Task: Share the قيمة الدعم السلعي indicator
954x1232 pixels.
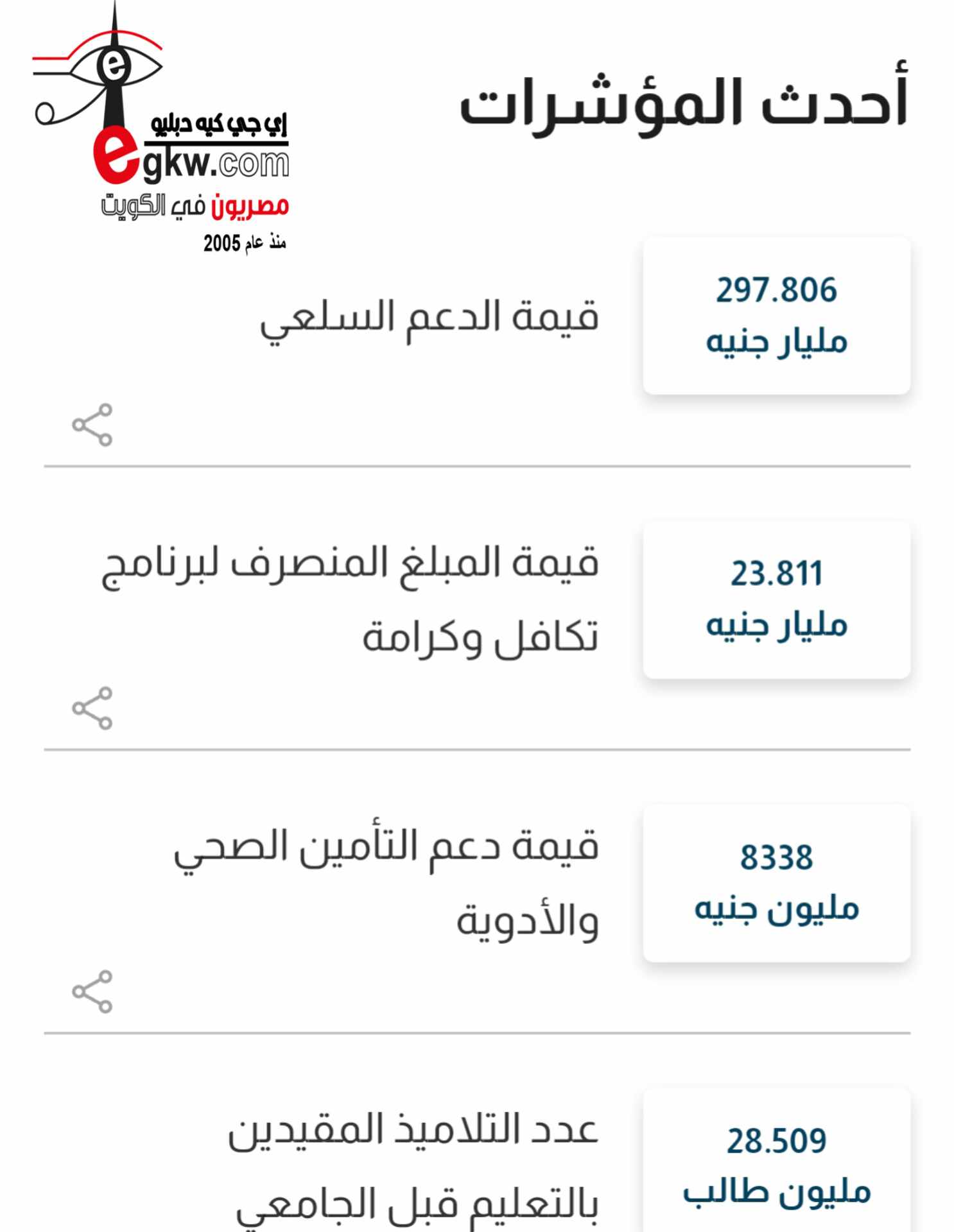Action: [92, 425]
